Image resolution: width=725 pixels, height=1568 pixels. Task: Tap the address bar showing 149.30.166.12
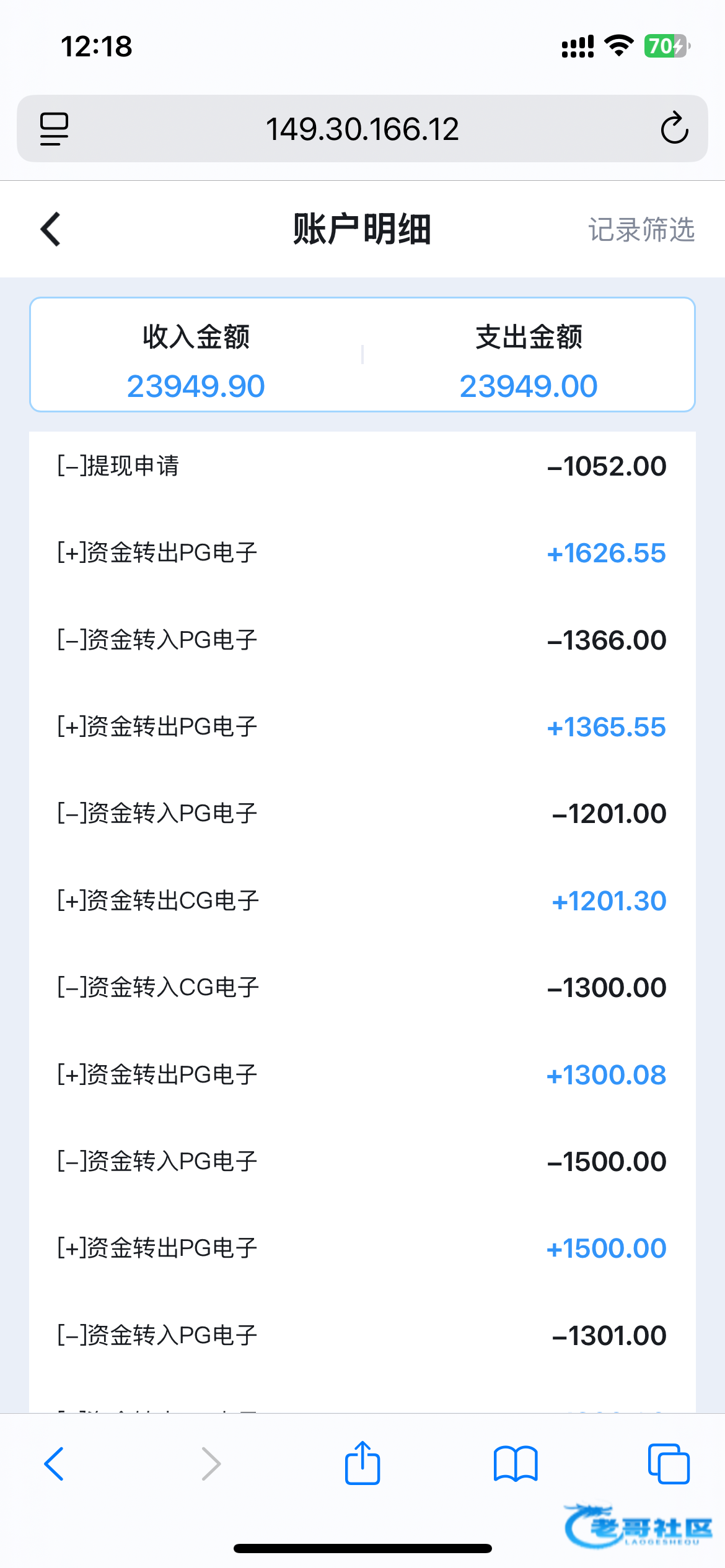[362, 129]
